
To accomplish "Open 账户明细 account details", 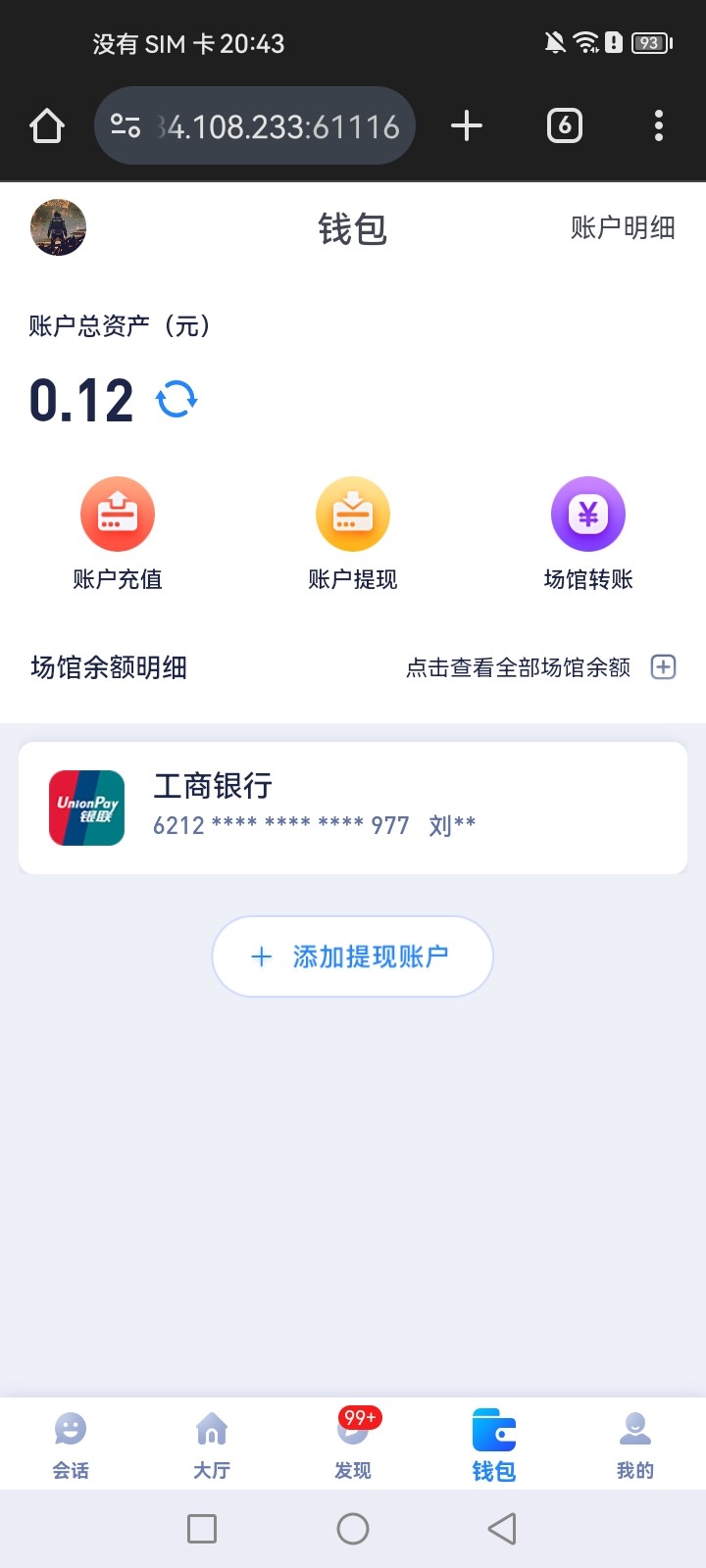I will 623,228.
